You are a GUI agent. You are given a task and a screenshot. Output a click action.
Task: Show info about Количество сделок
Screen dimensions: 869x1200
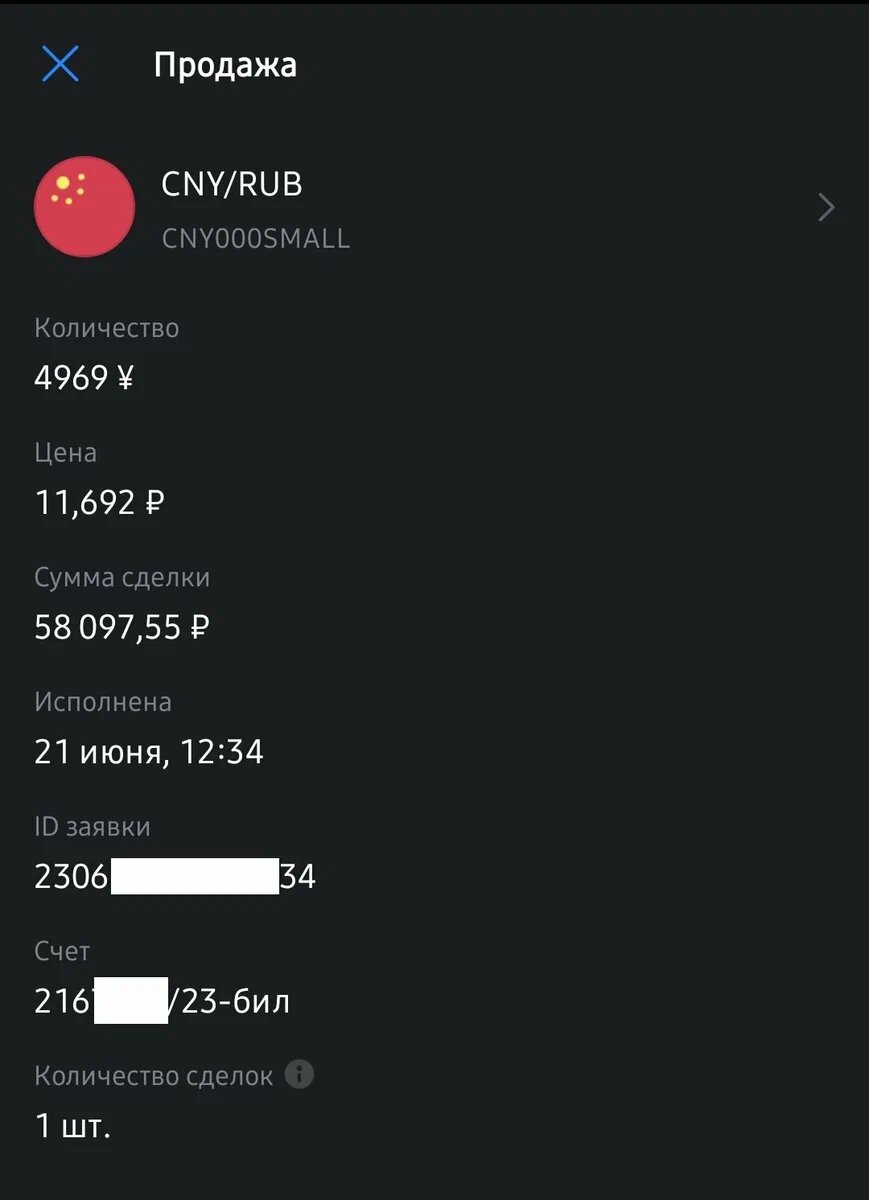coord(299,1075)
